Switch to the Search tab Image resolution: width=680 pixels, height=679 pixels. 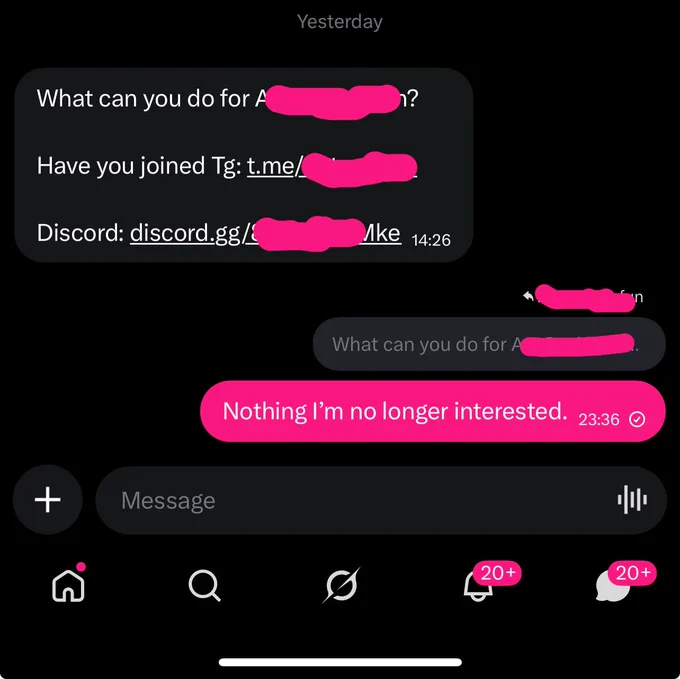coord(204,585)
